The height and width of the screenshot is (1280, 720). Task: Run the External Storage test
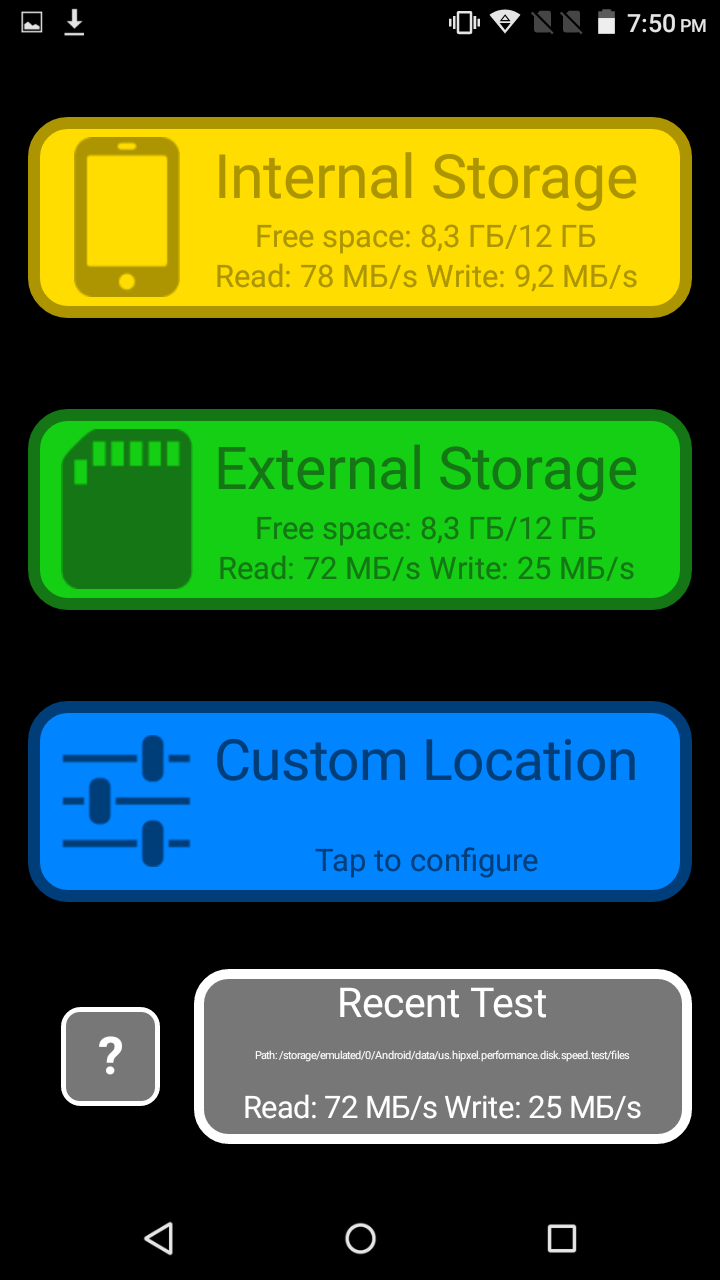click(360, 509)
